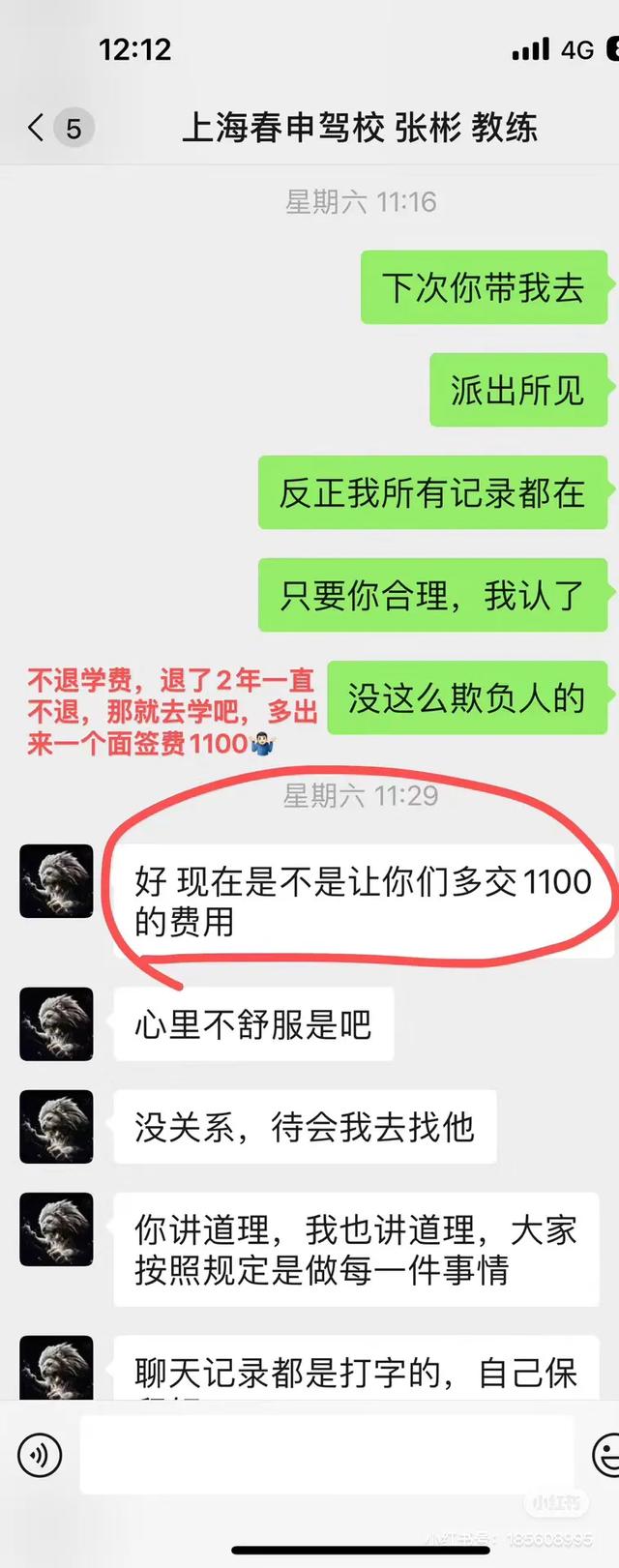Screen dimensions: 619x1568
Task: Open the emoji picker
Action: click(x=605, y=1454)
